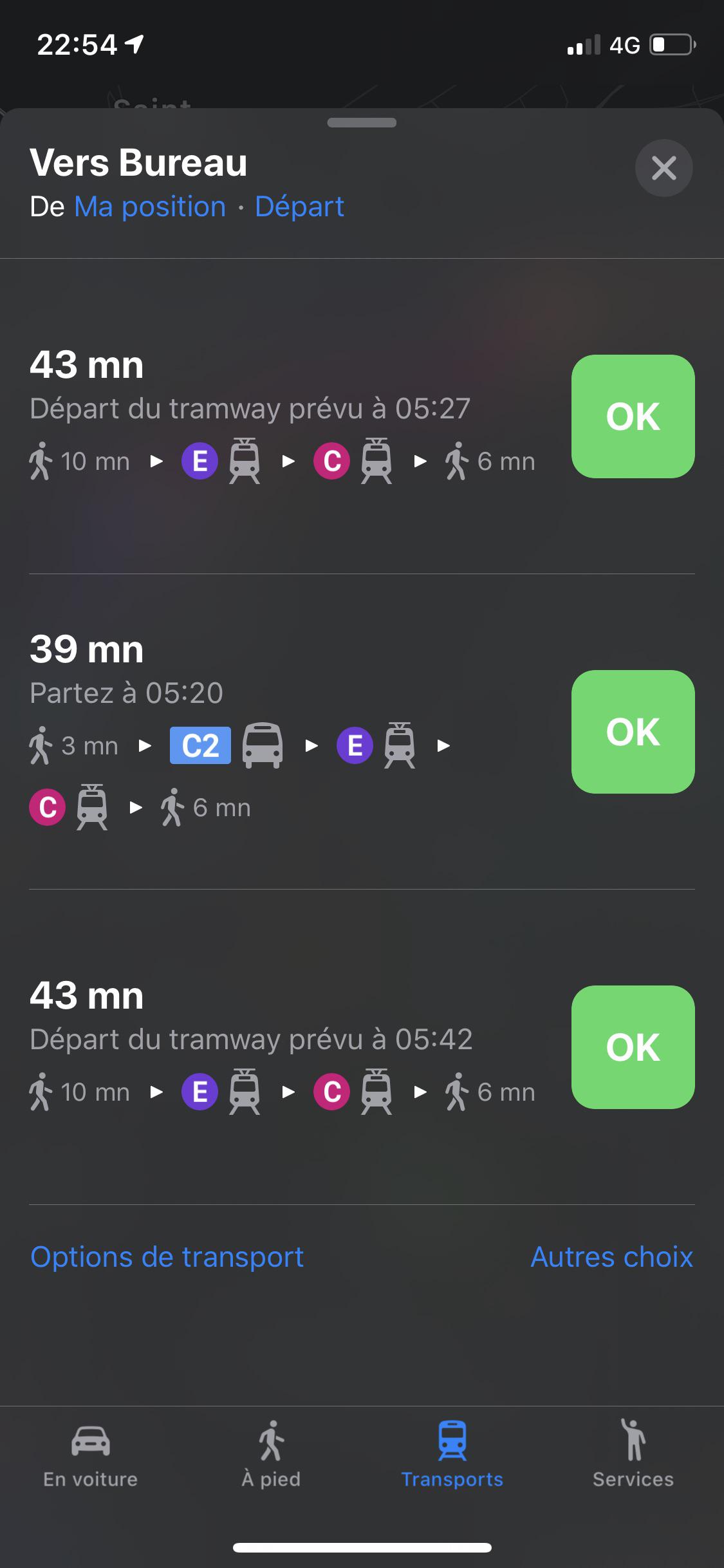Tap the walking icon in the first route
The width and height of the screenshot is (724, 1568).
[41, 460]
